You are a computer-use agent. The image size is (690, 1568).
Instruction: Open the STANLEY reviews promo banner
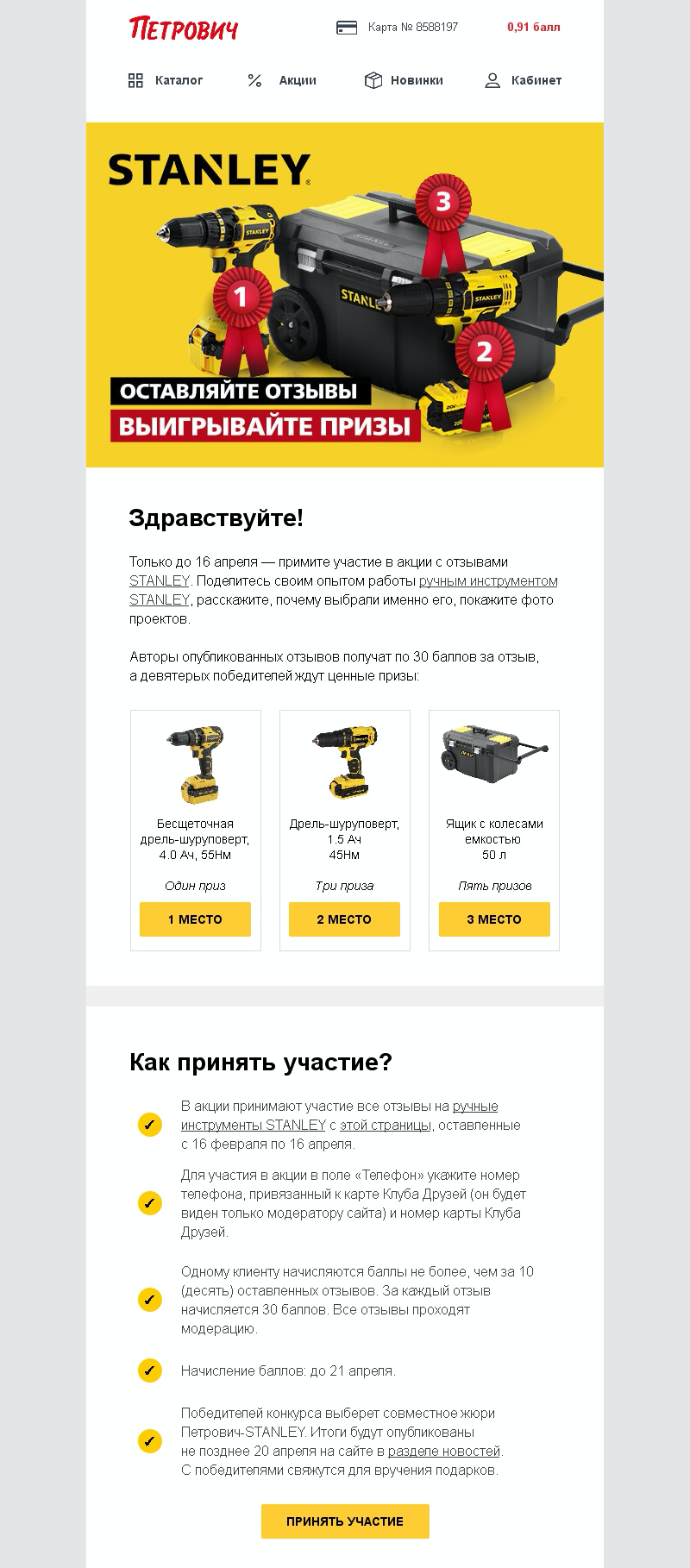click(x=345, y=295)
